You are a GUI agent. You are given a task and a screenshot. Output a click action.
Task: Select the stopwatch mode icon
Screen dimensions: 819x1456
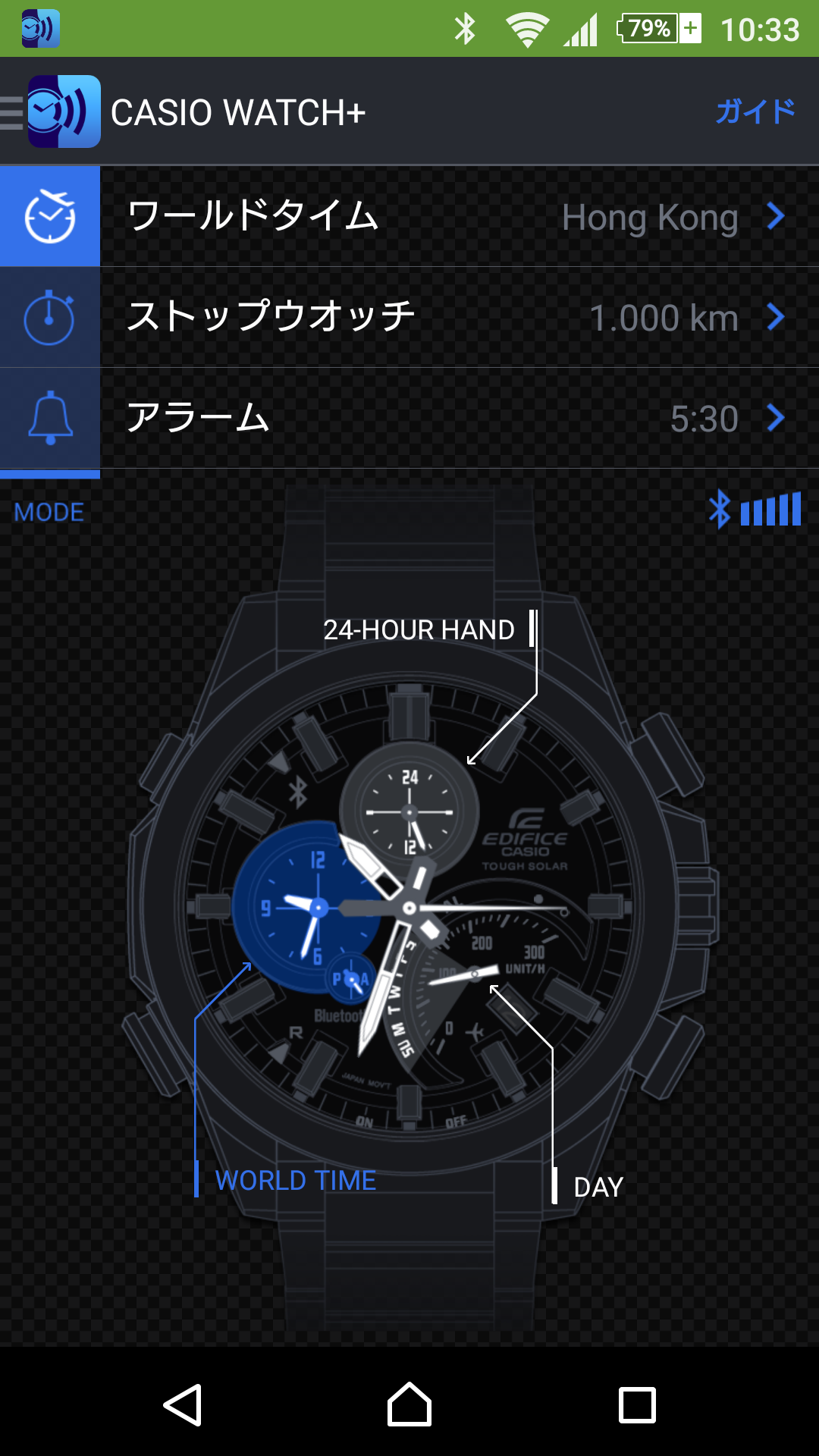(x=50, y=317)
